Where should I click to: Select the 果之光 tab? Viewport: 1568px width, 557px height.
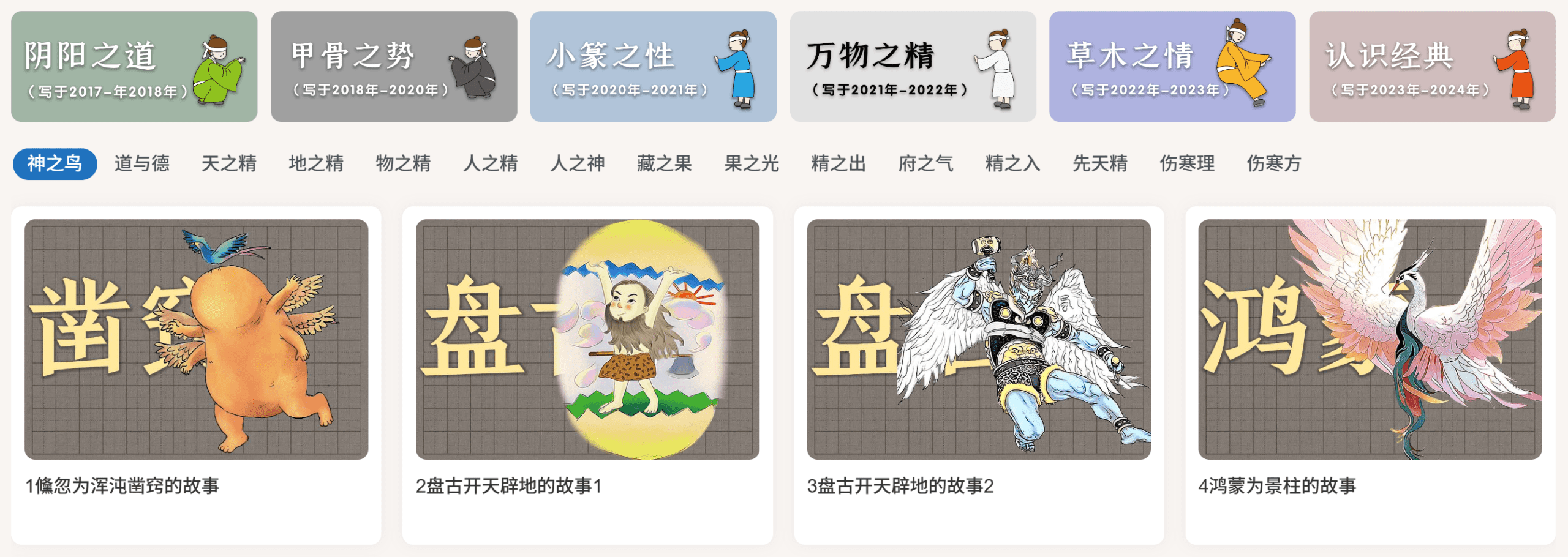751,163
